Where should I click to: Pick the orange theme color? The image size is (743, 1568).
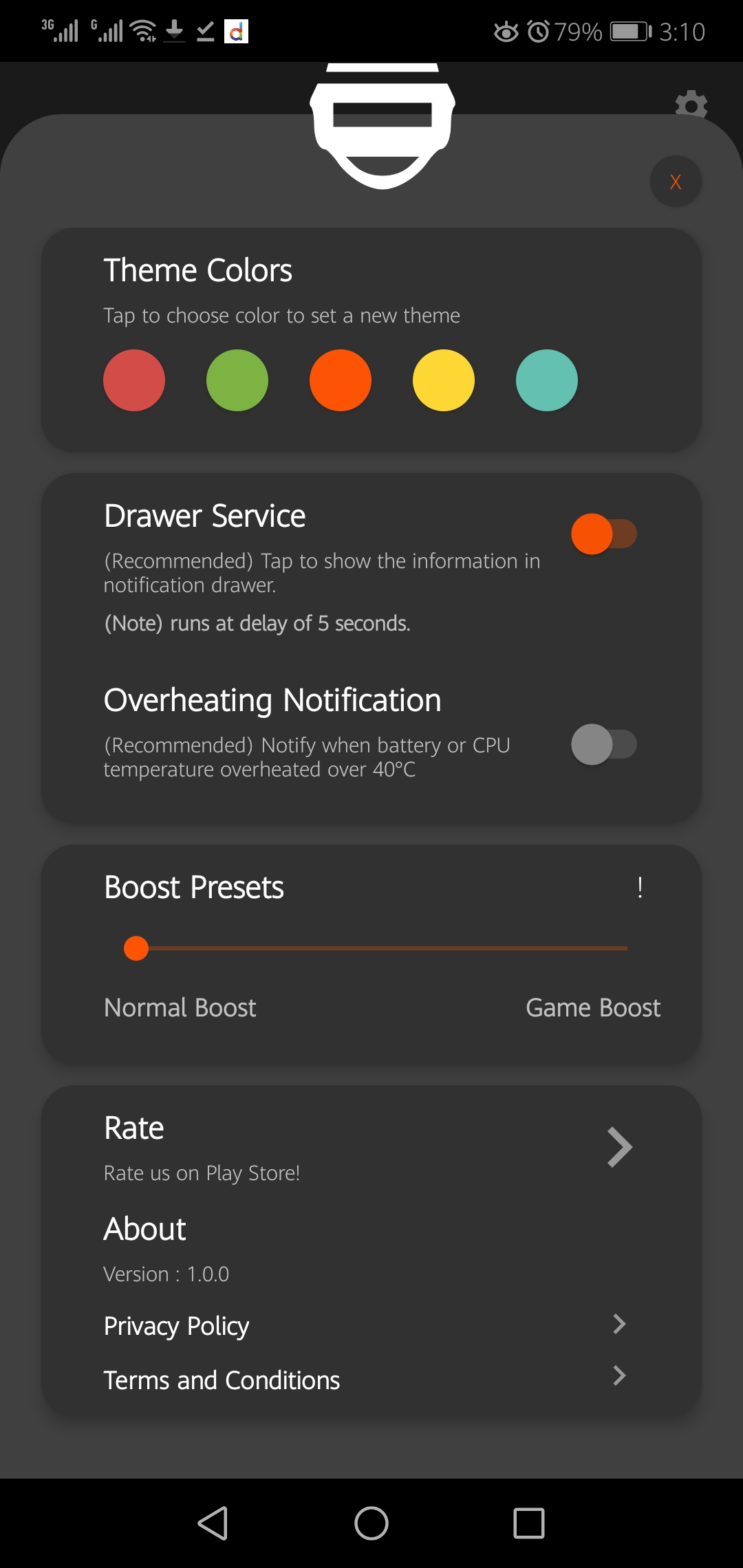(x=341, y=380)
